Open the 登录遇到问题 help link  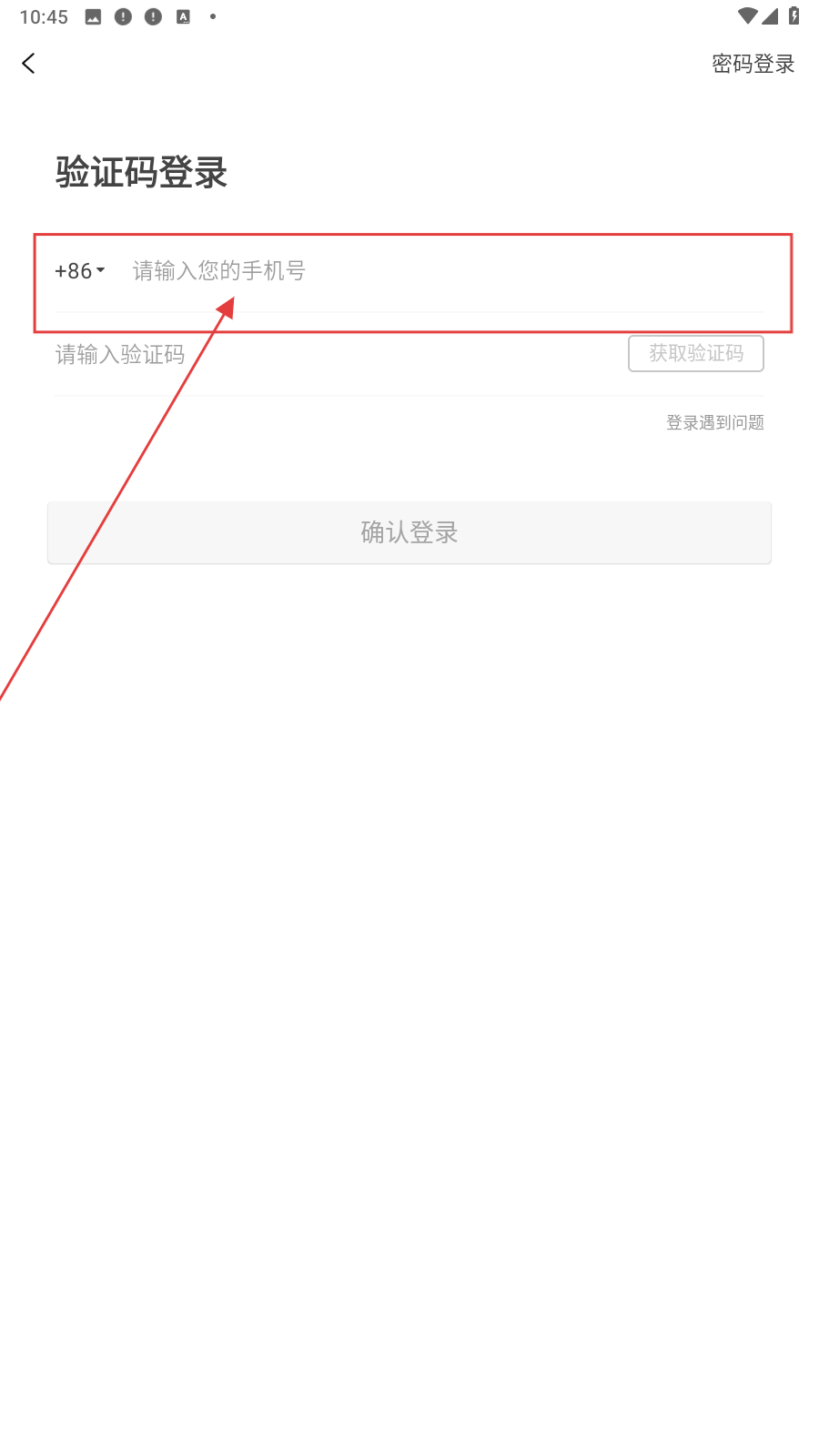[x=714, y=422]
